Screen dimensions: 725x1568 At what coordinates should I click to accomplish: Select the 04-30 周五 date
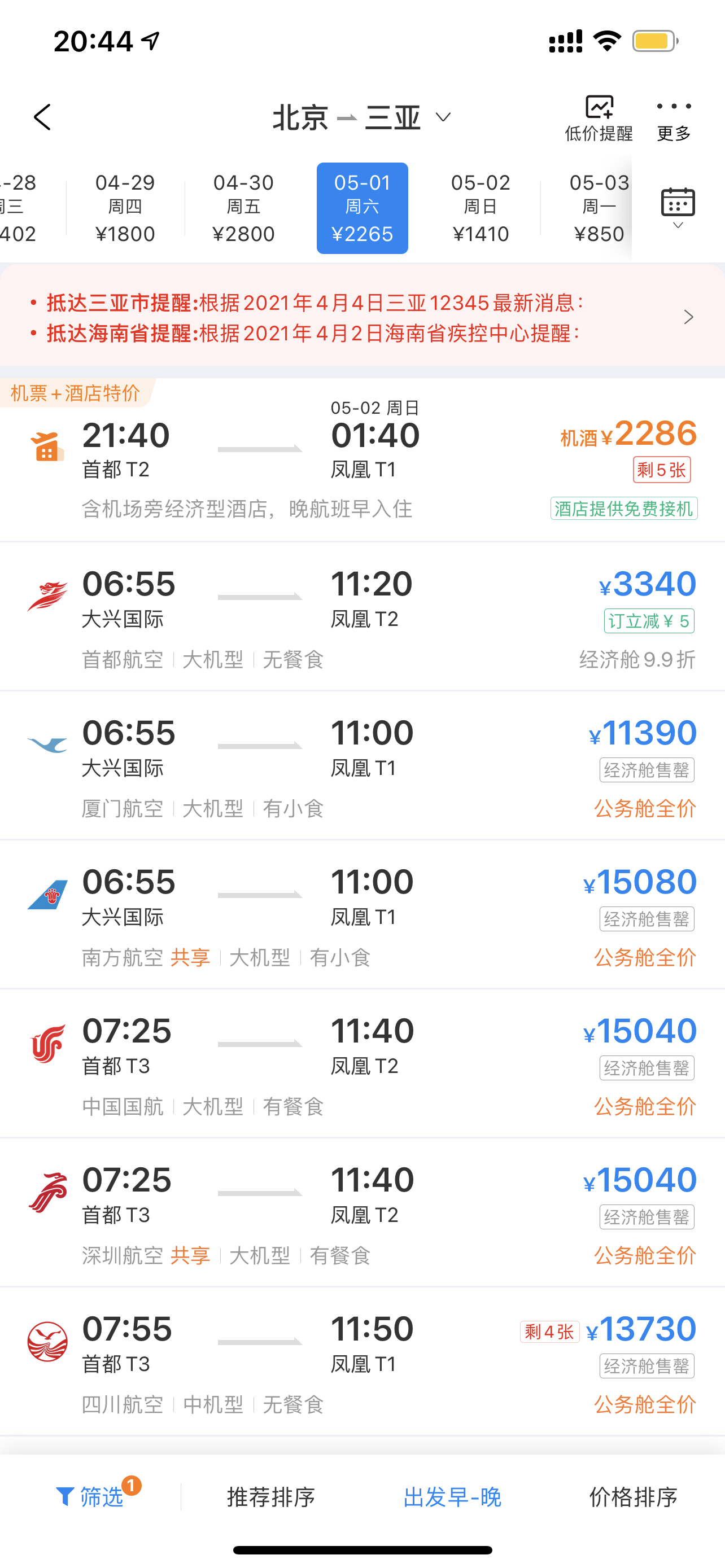coord(243,208)
